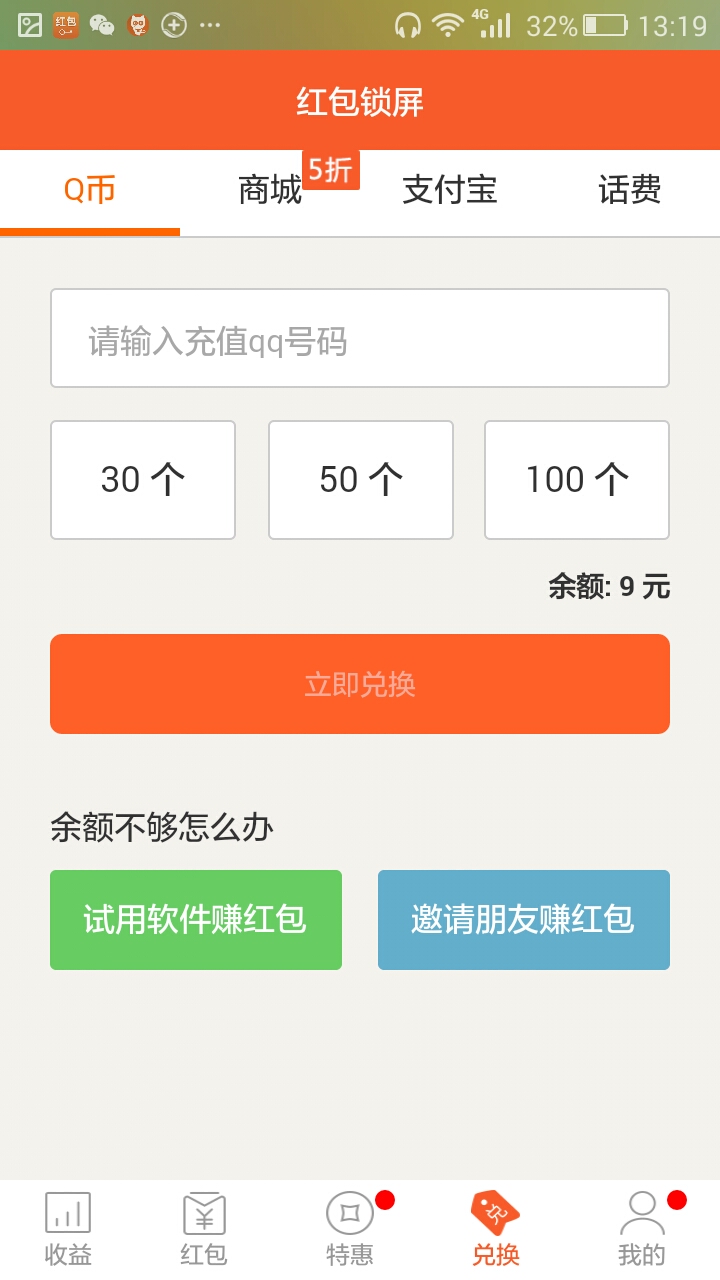Tap the 立即兑换 exchange button

click(x=360, y=683)
